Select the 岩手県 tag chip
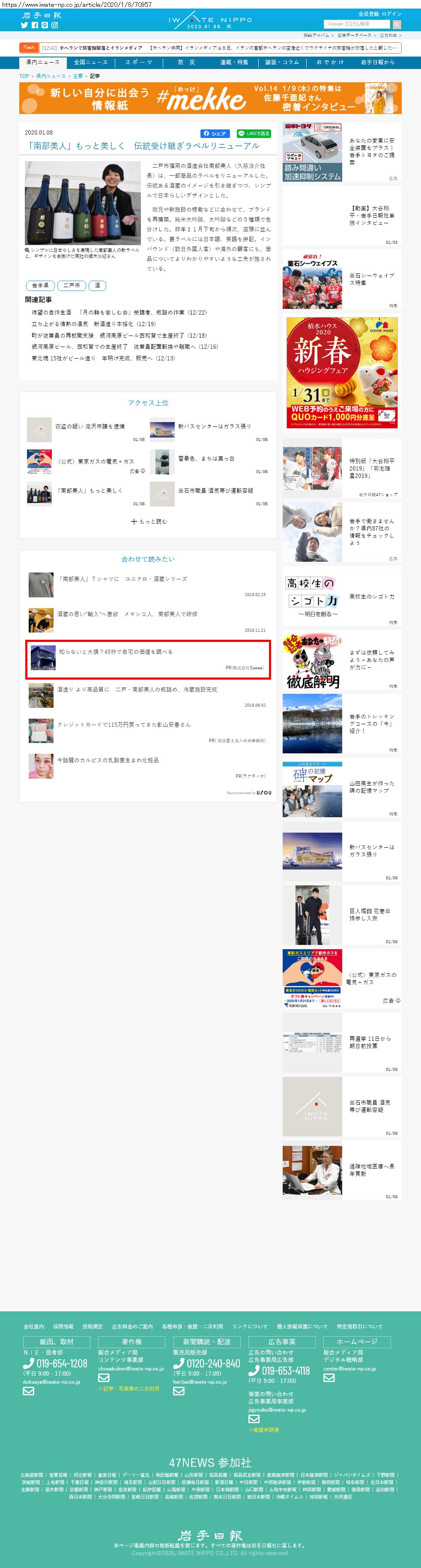The image size is (421, 1568). click(x=40, y=285)
